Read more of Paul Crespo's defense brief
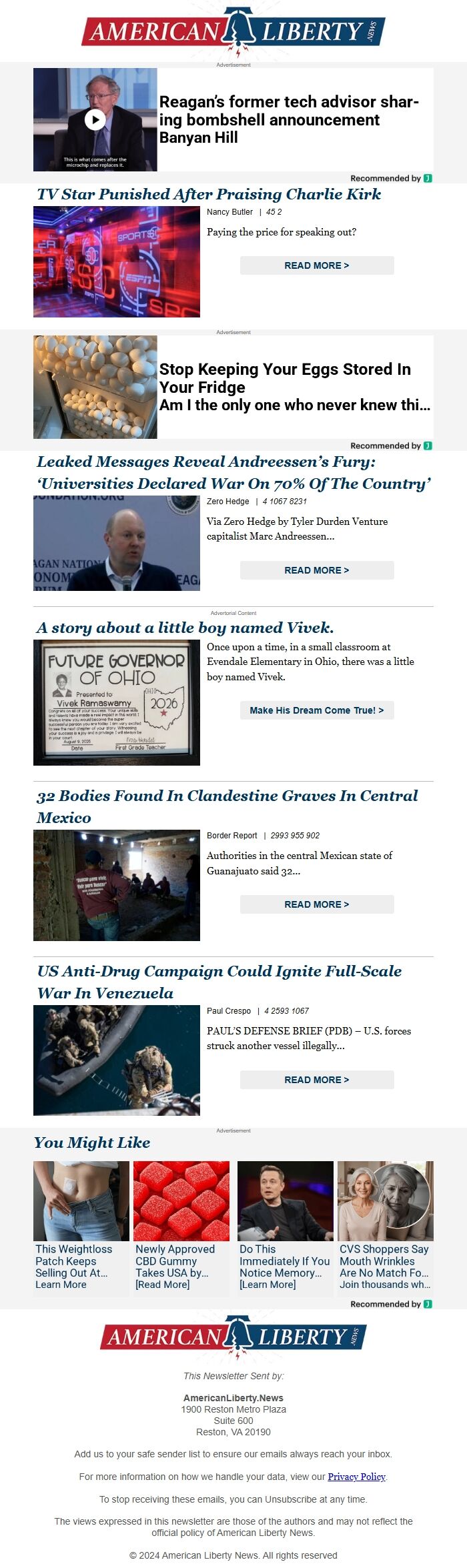Viewport: 467px width, 1568px height. point(316,1080)
